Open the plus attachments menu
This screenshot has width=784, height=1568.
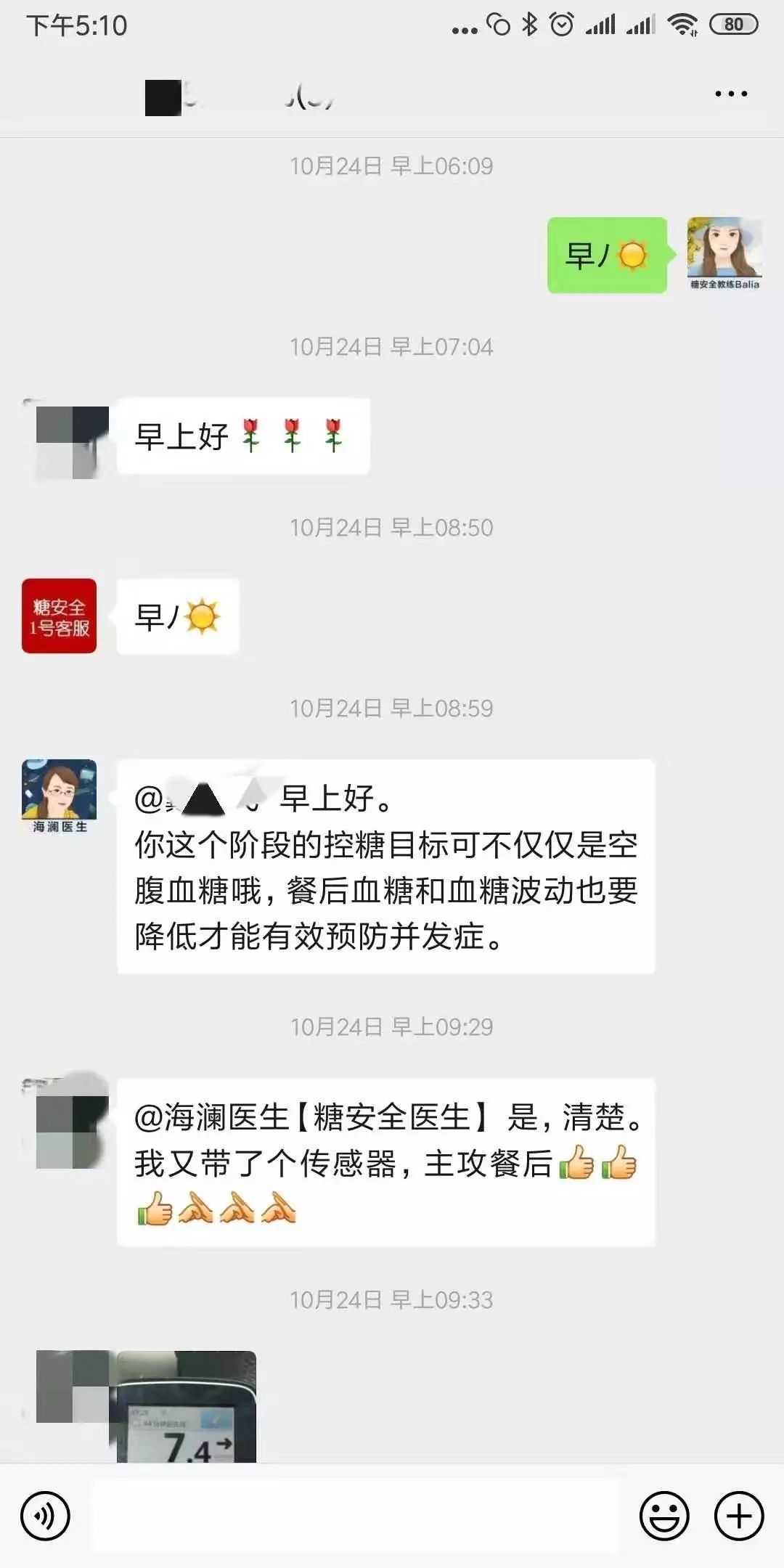click(x=739, y=1516)
